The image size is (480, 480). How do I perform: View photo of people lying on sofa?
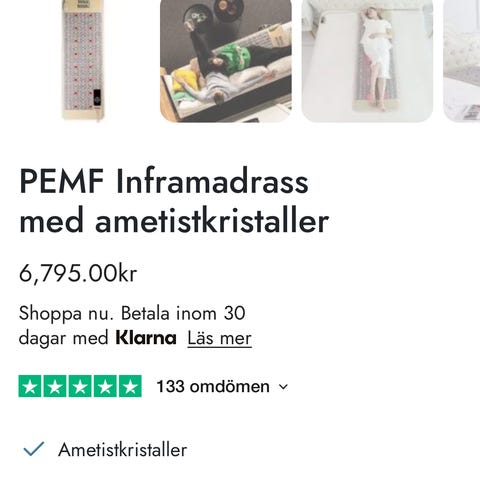coord(226,61)
